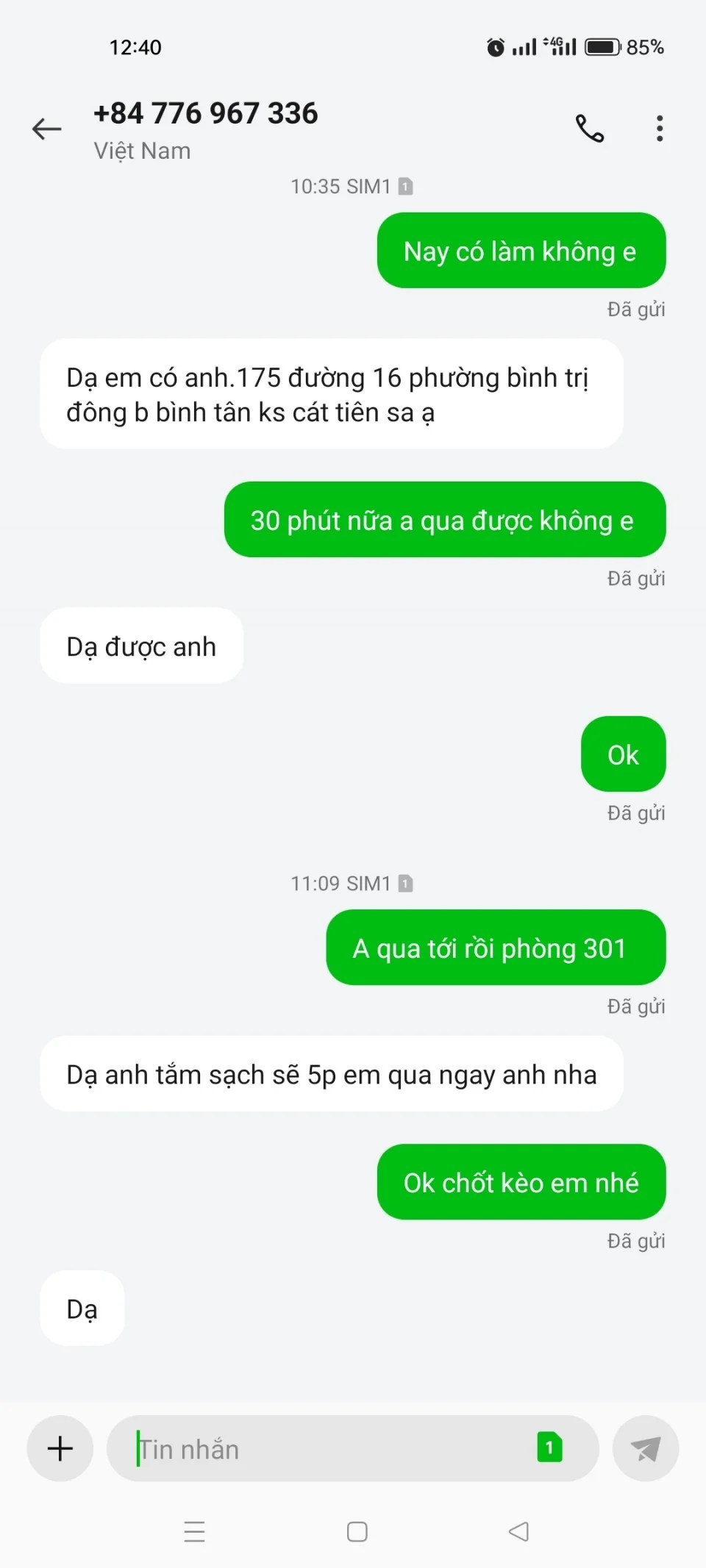
Task: Focus the Tin nhắn message field
Action: click(x=324, y=1449)
